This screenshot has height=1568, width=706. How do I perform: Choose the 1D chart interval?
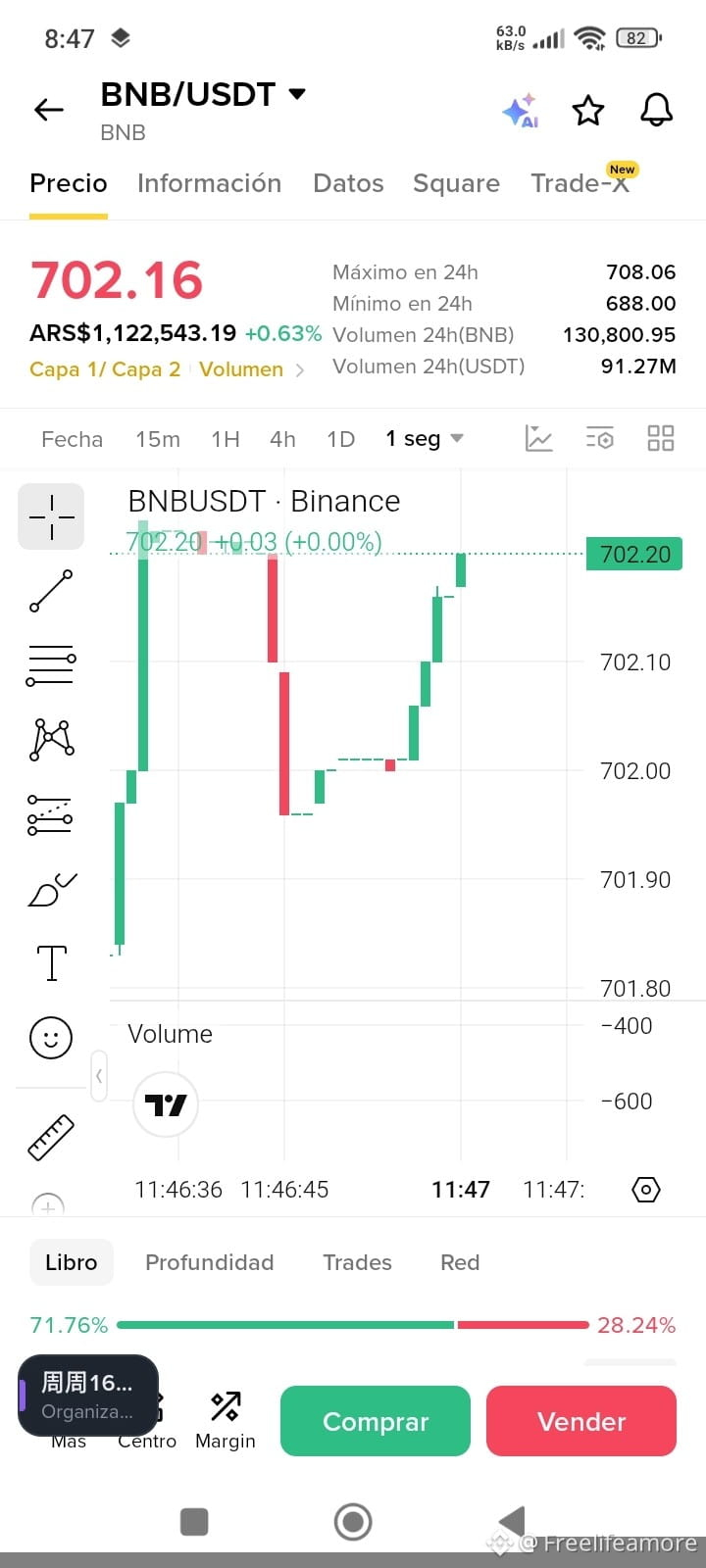click(340, 439)
